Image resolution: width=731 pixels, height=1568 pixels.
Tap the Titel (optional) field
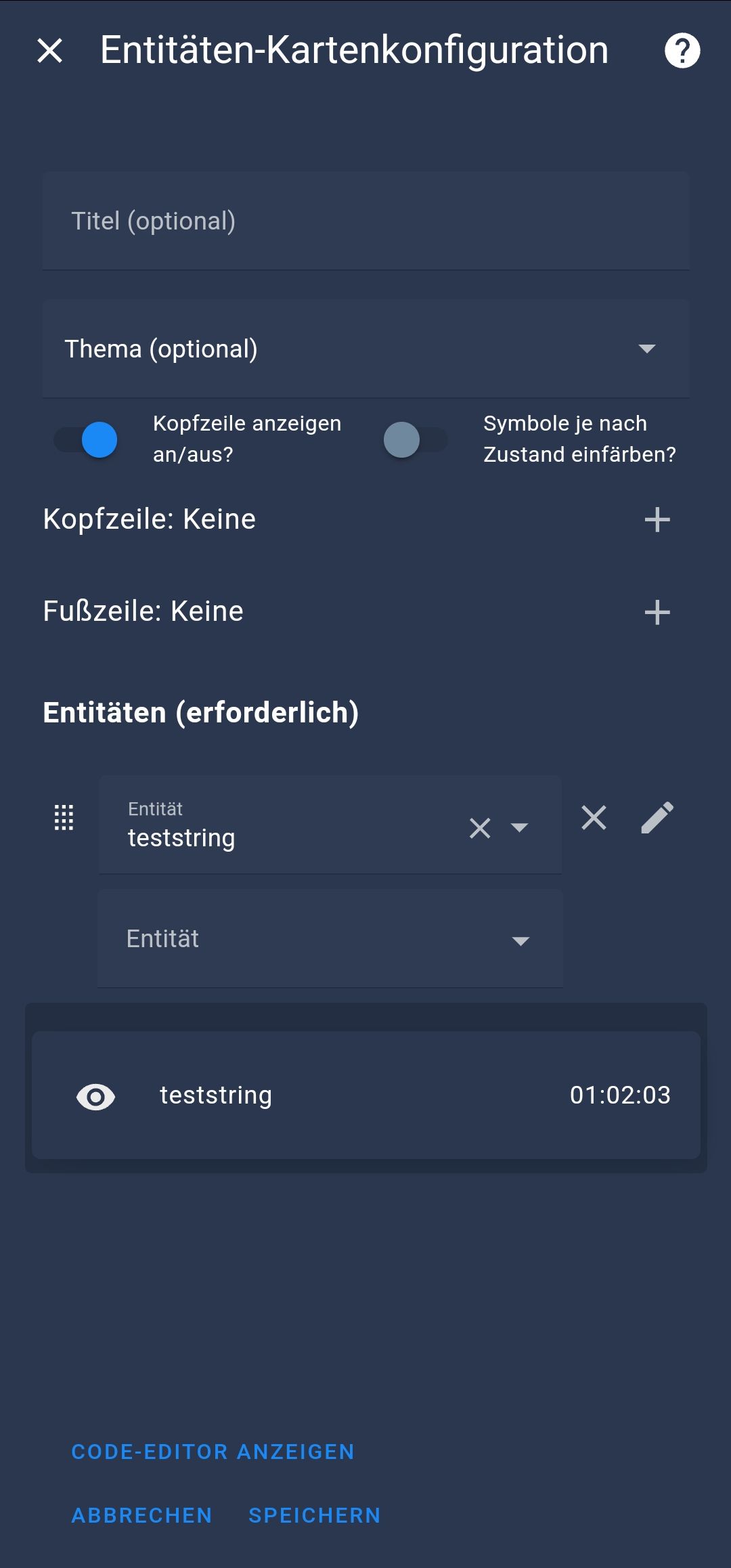click(365, 221)
